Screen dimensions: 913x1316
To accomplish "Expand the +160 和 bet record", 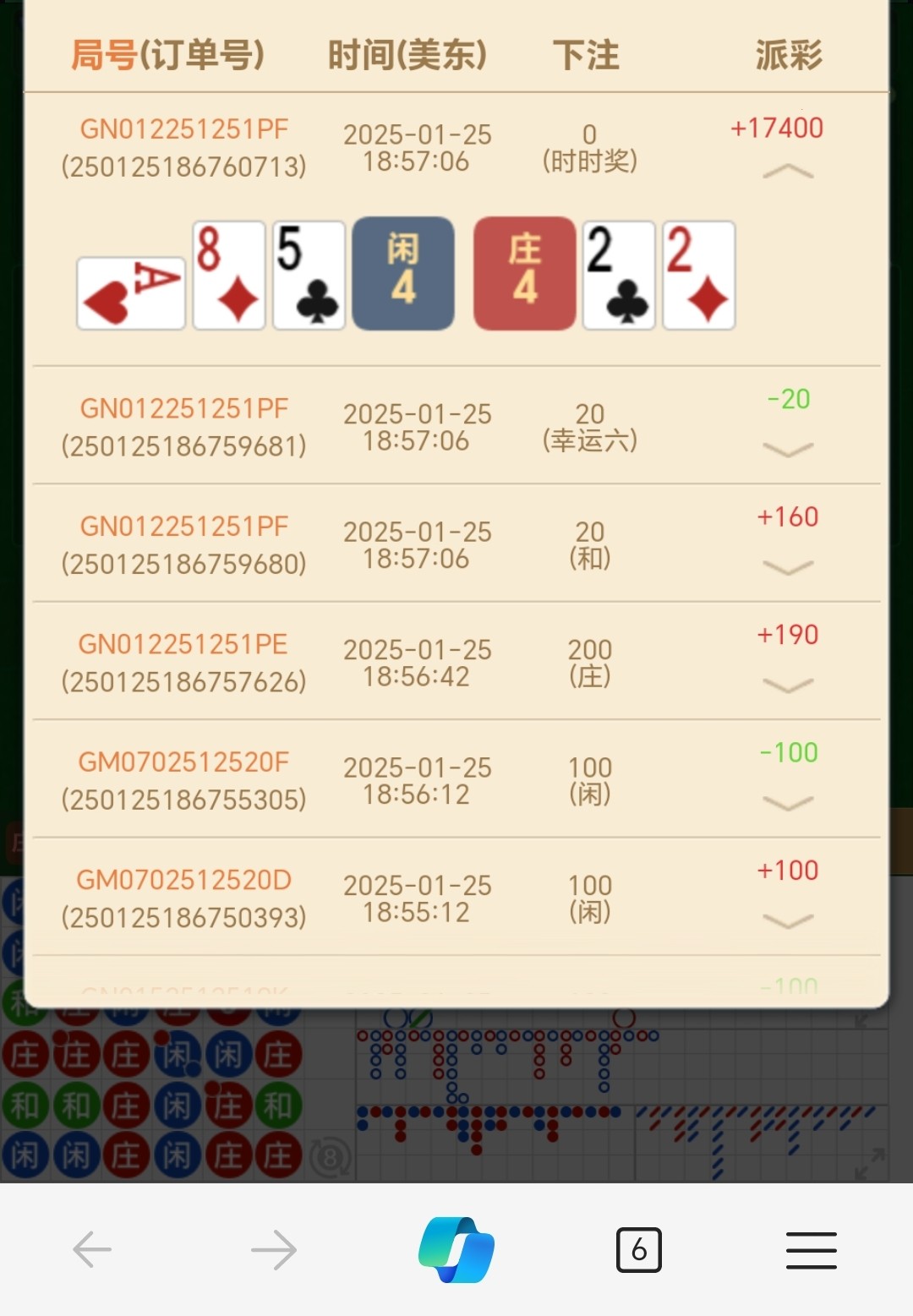I will point(787,567).
